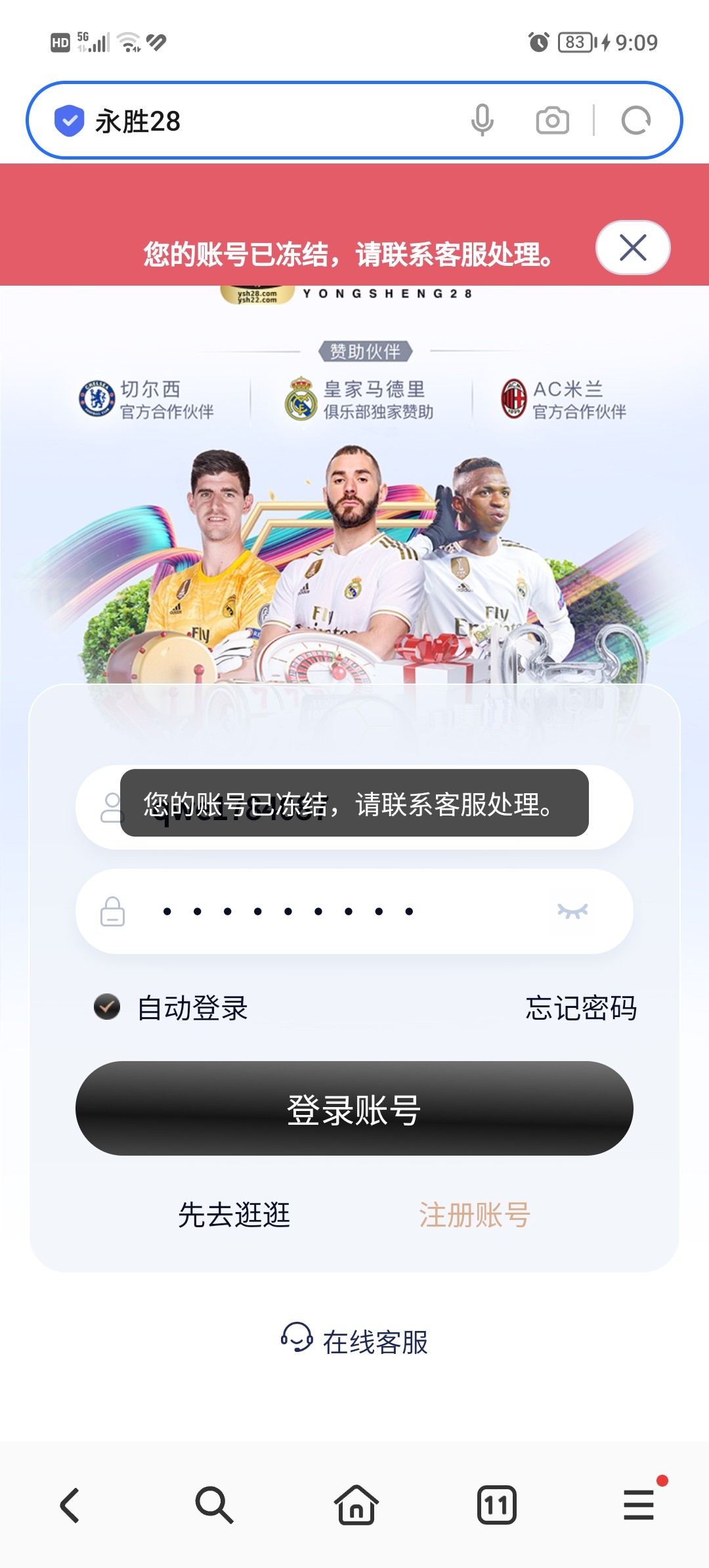Tap the browser address bar showing 永胜28
This screenshot has height=1568, width=709.
[263, 121]
